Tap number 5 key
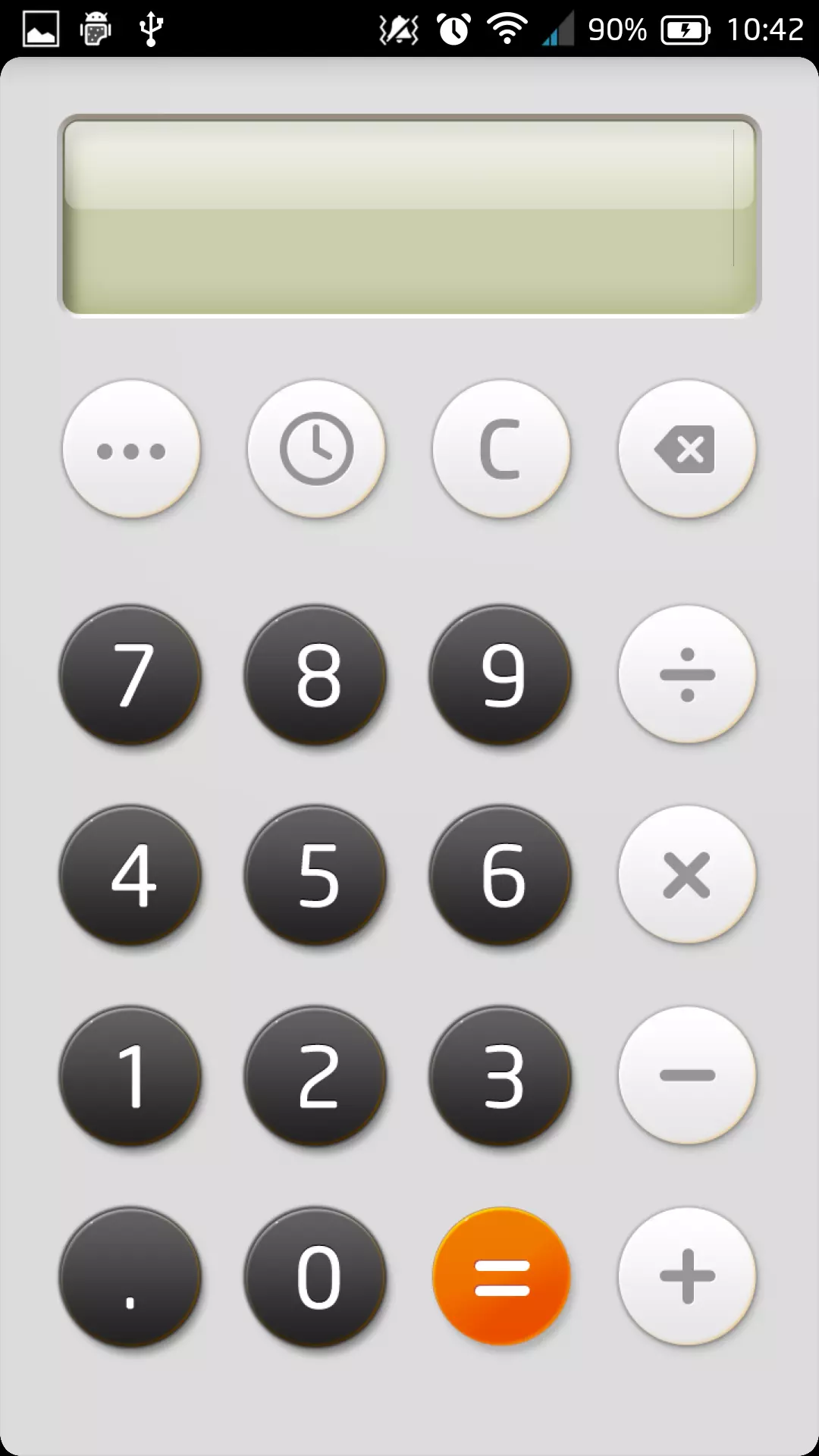The height and width of the screenshot is (1456, 819). [x=316, y=875]
